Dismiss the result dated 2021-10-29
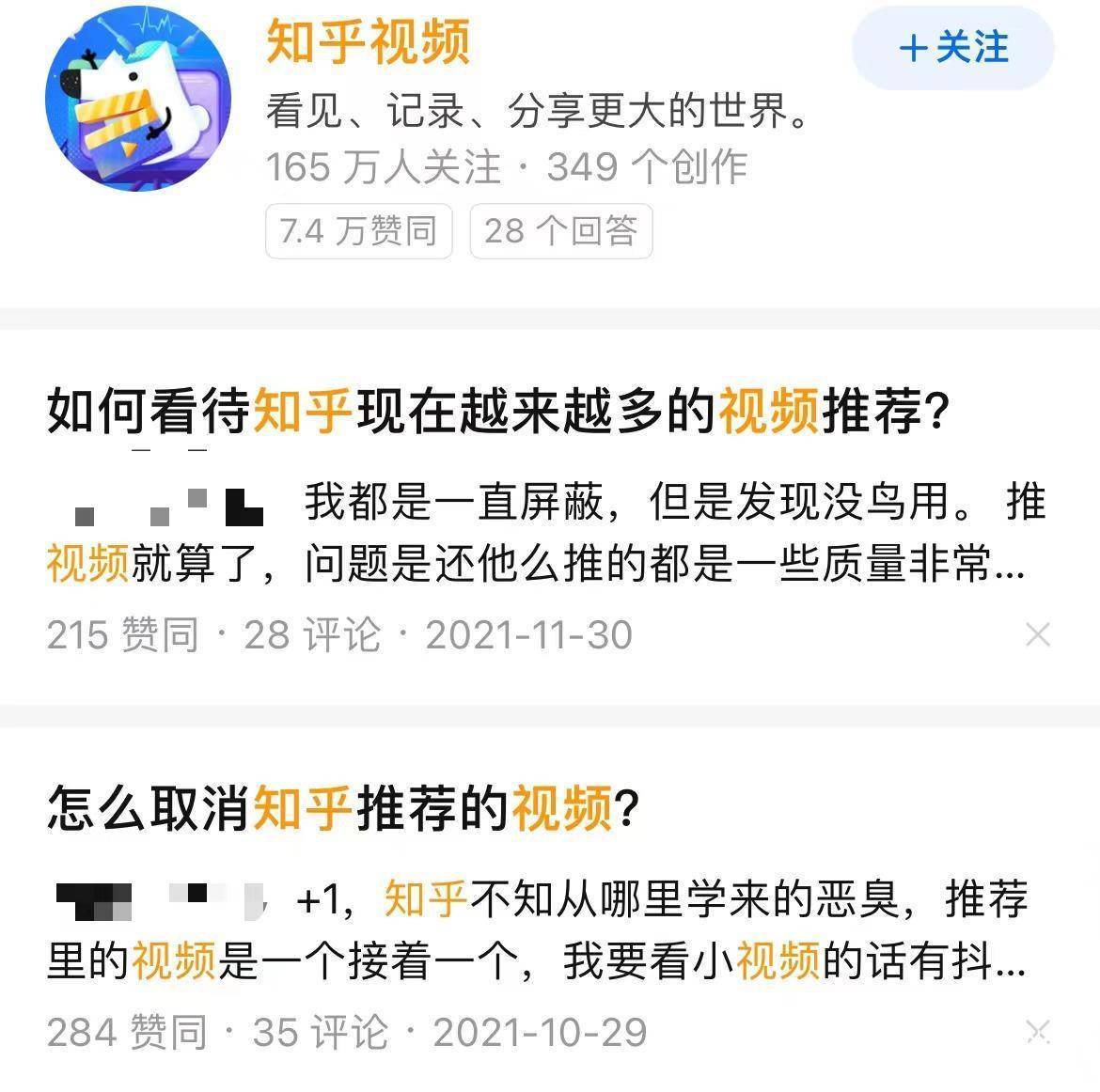This screenshot has height=1092, width=1100. (x=1037, y=1032)
